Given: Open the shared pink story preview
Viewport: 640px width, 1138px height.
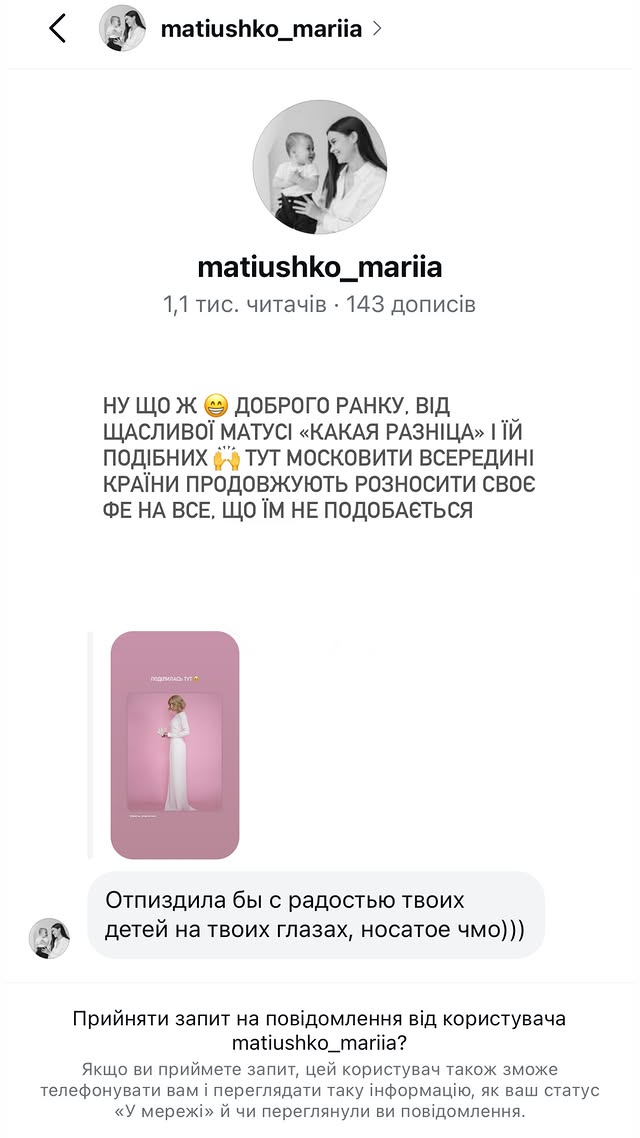Looking at the screenshot, I should coord(175,745).
